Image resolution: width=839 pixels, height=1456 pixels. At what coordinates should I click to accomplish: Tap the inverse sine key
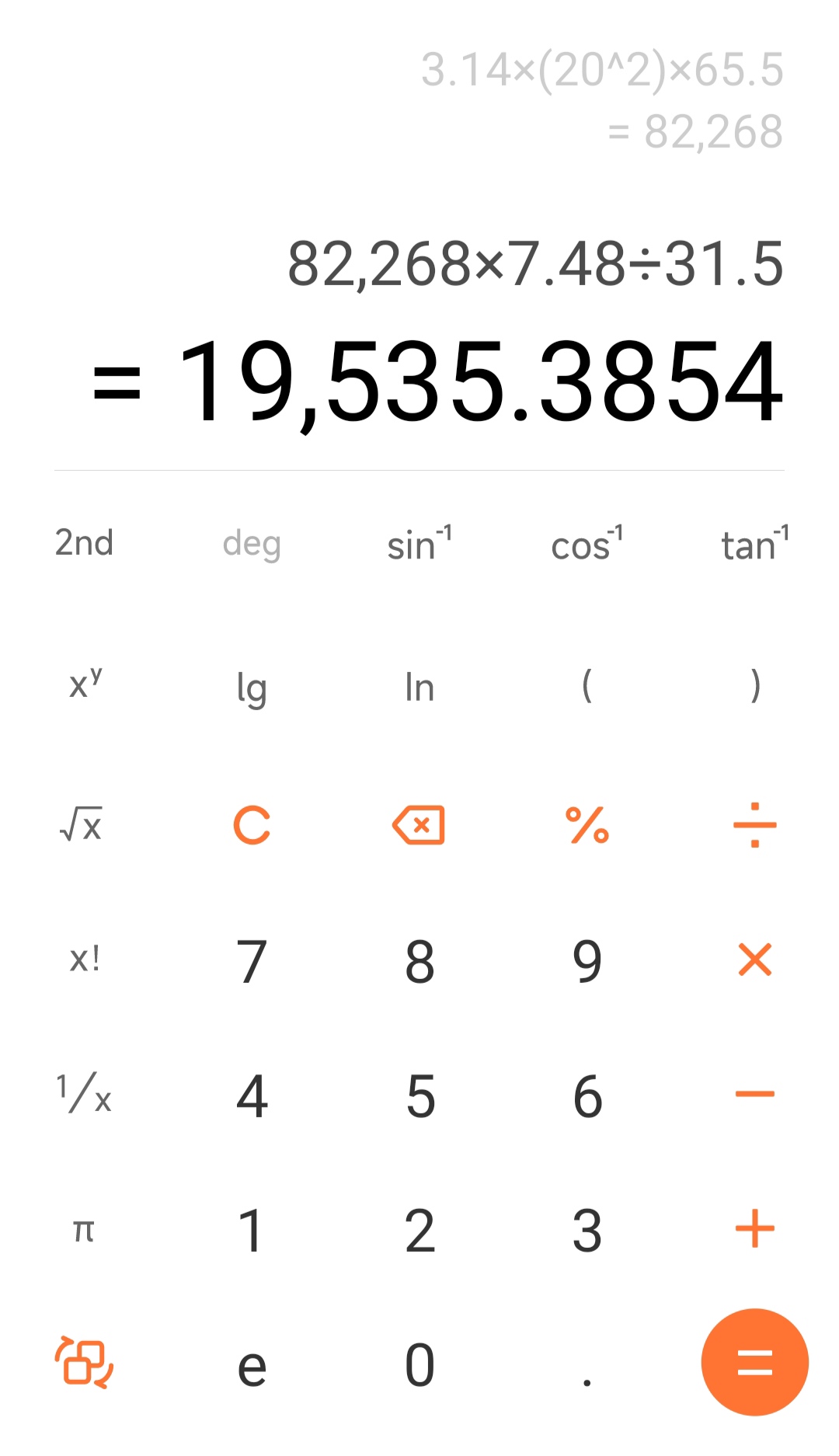419,543
